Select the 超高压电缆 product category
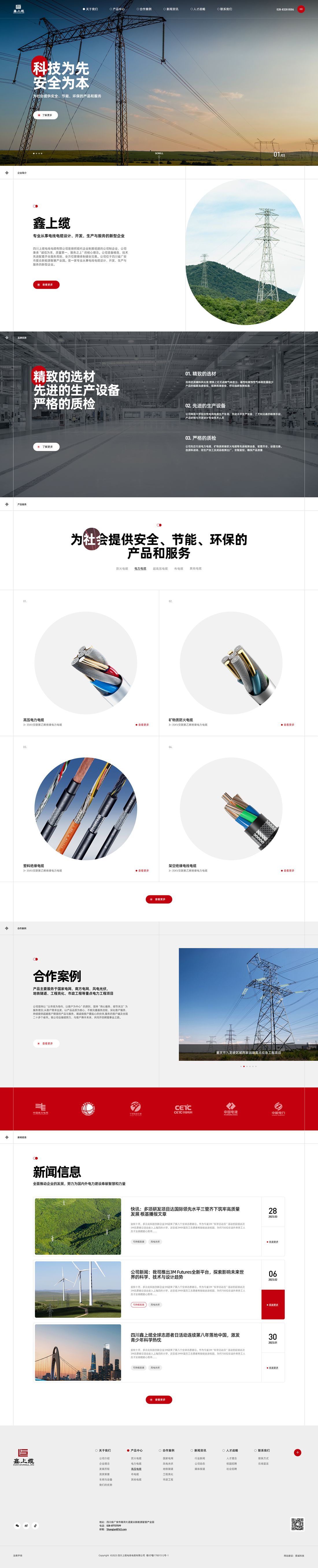318x1568 pixels. (160, 568)
